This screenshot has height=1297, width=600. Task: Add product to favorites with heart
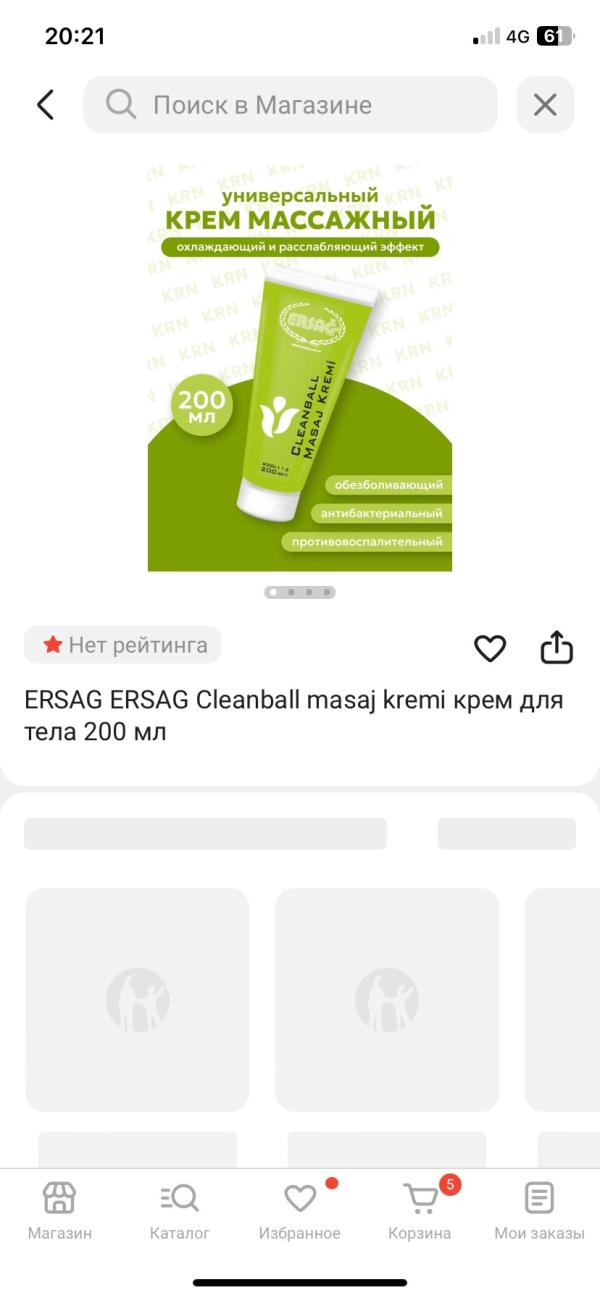pyautogui.click(x=490, y=649)
